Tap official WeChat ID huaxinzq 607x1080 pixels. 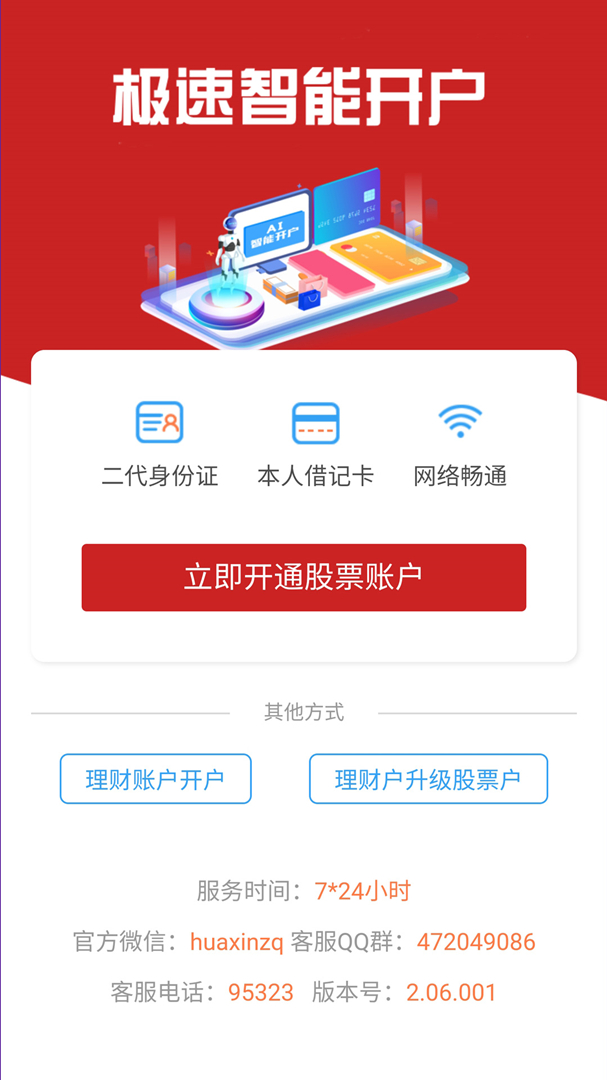tap(237, 941)
